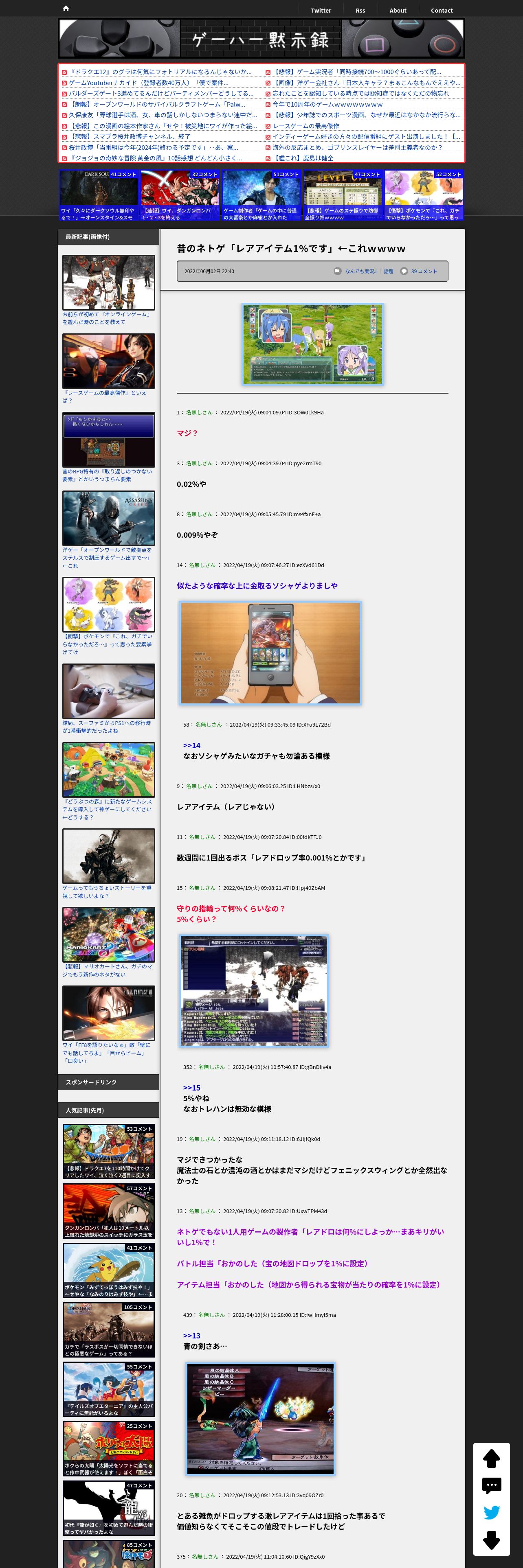This screenshot has height=1568, width=523.
Task: Open the Assassin's Creed sidebar article
Action: [108, 519]
